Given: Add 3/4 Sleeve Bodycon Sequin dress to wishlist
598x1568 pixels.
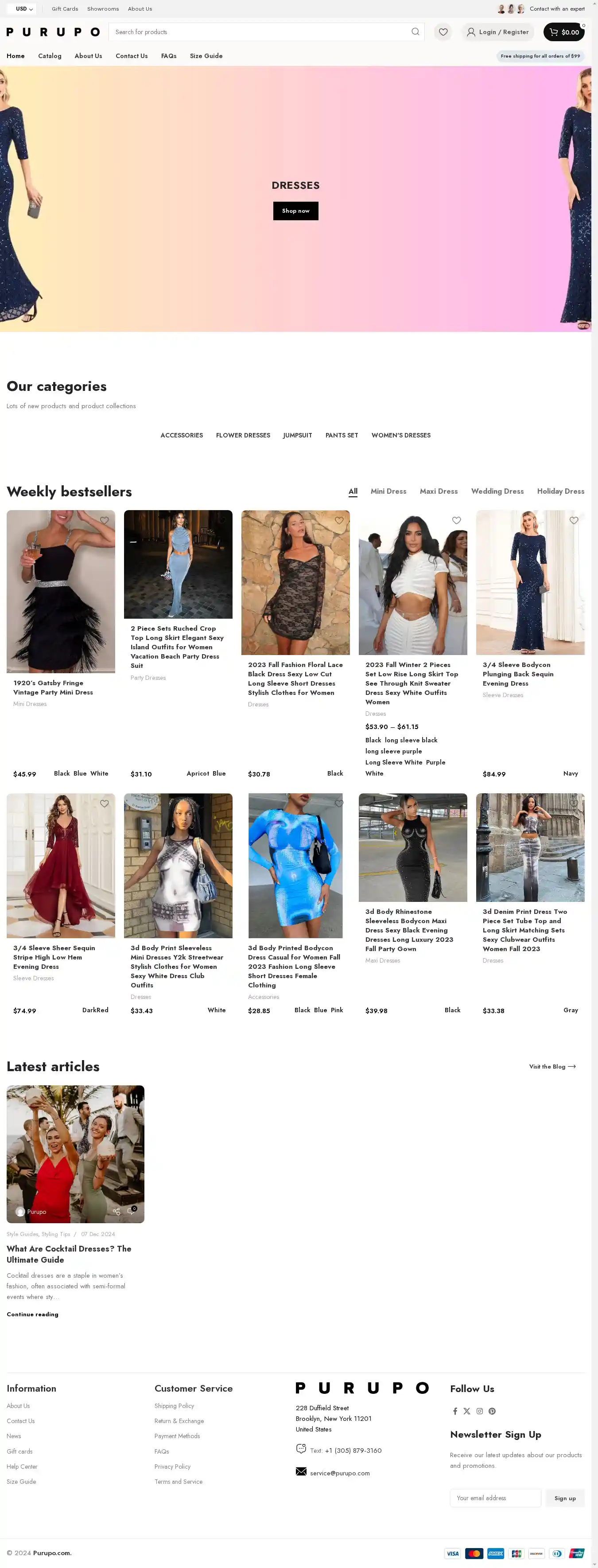Looking at the screenshot, I should (x=574, y=520).
